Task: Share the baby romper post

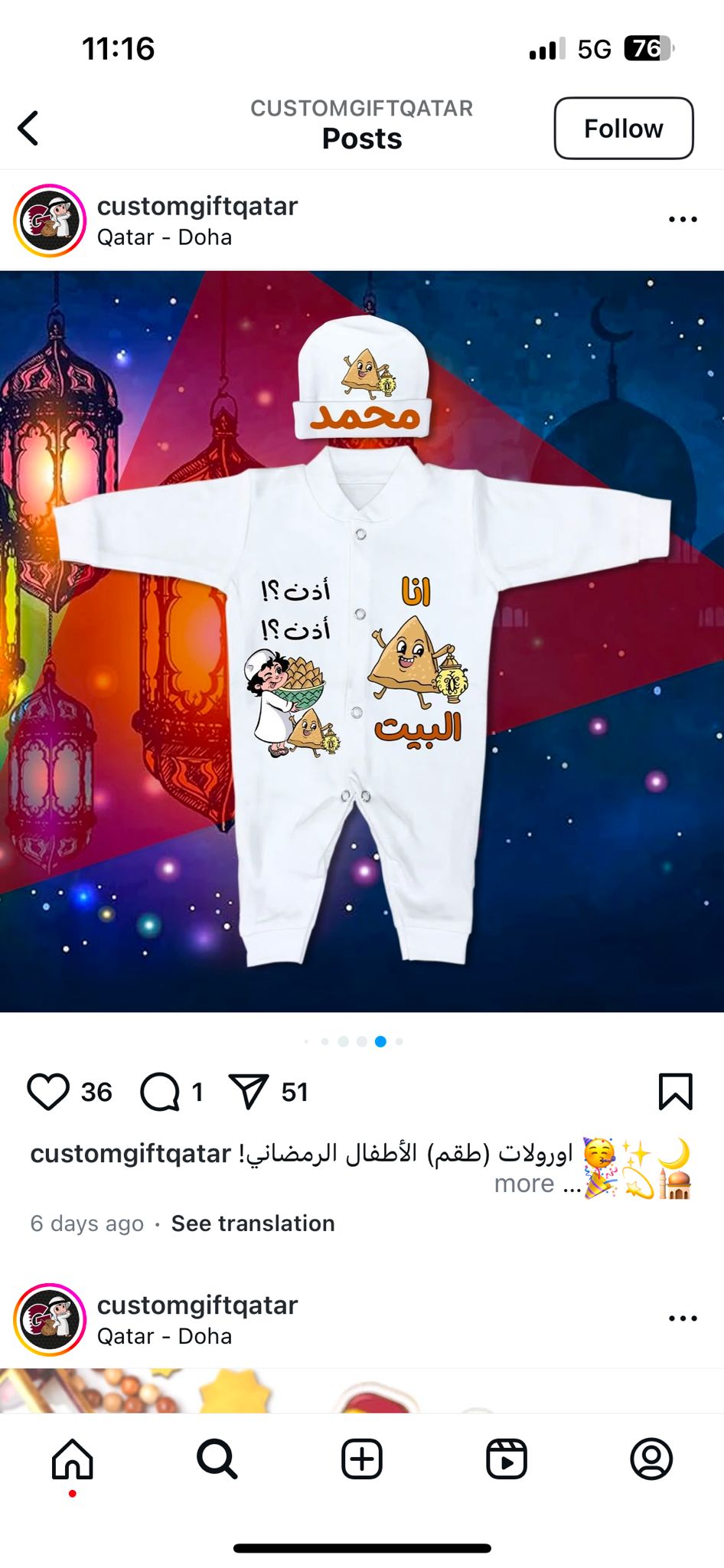Action: (x=249, y=1091)
